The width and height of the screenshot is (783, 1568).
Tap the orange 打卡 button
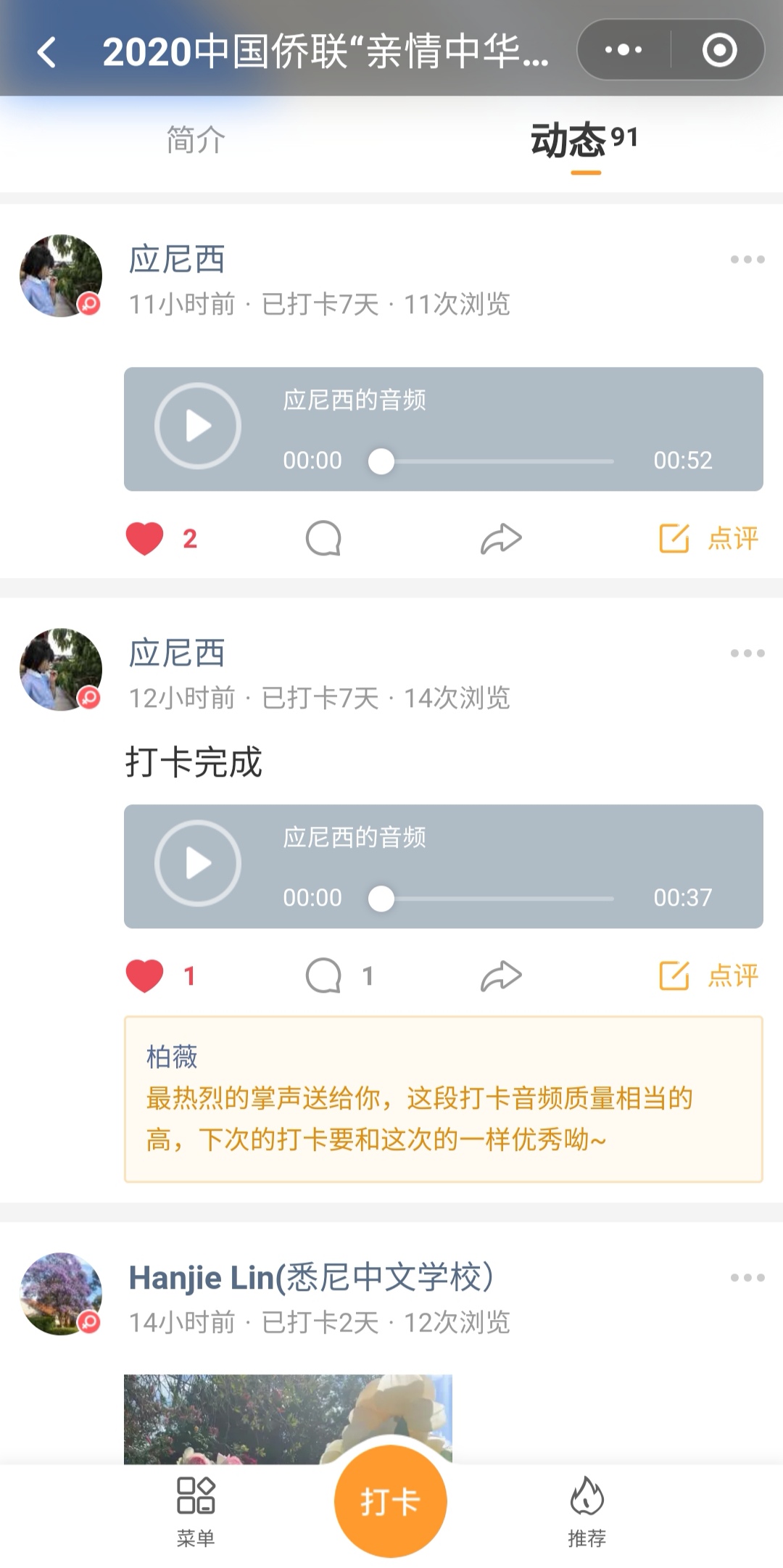click(x=390, y=1501)
